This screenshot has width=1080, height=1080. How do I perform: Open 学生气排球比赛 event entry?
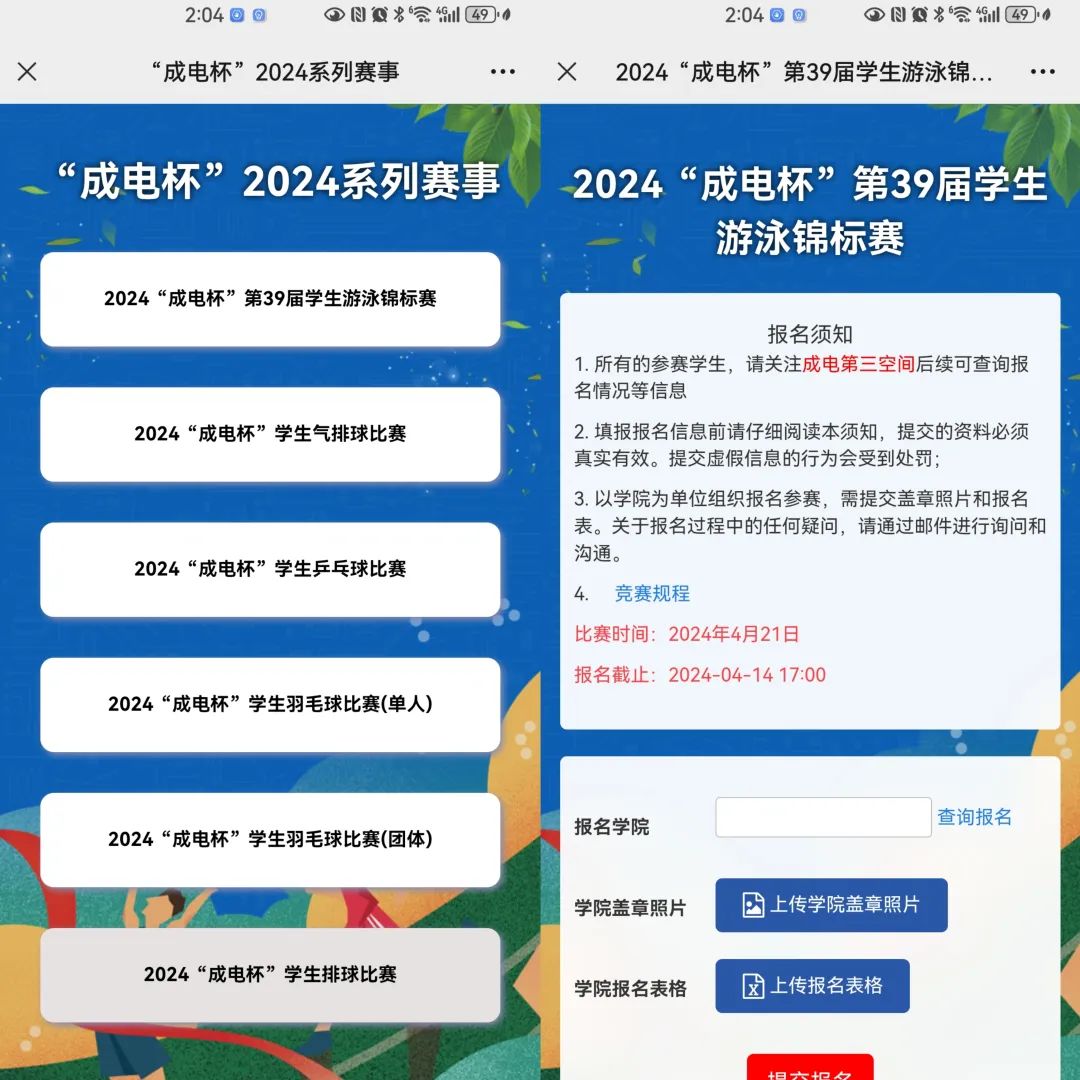(x=270, y=434)
